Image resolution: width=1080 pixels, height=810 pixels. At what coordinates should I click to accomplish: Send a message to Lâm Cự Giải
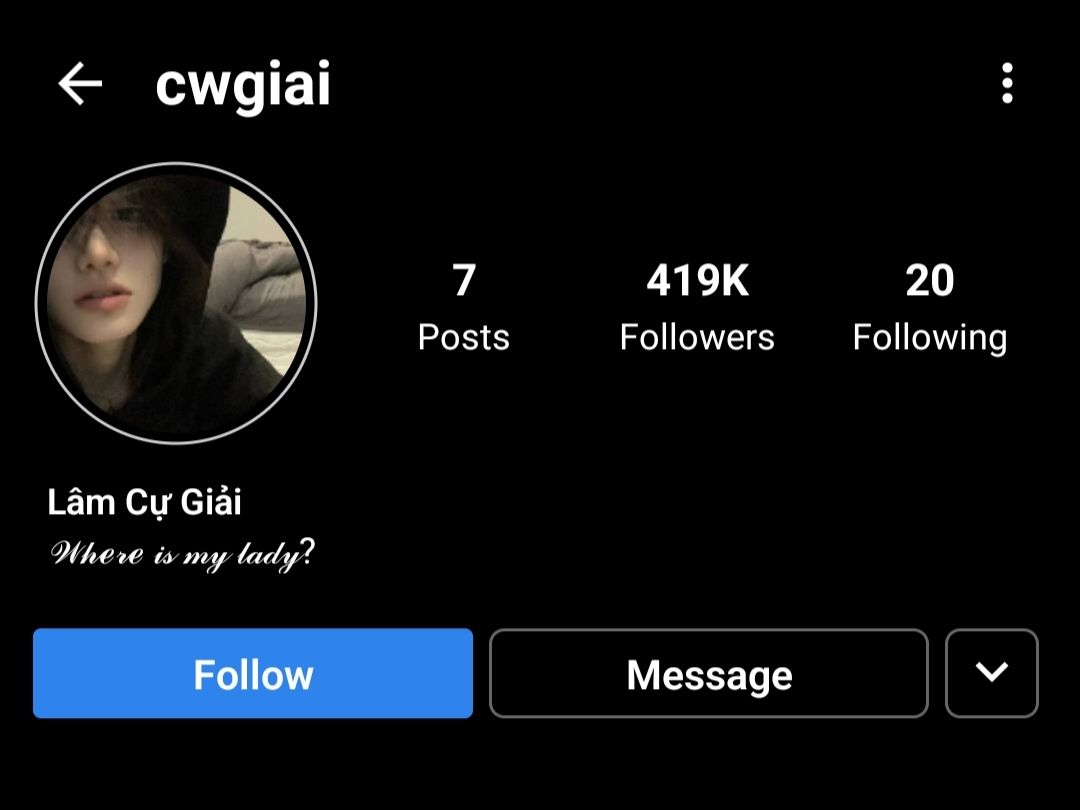tap(709, 673)
